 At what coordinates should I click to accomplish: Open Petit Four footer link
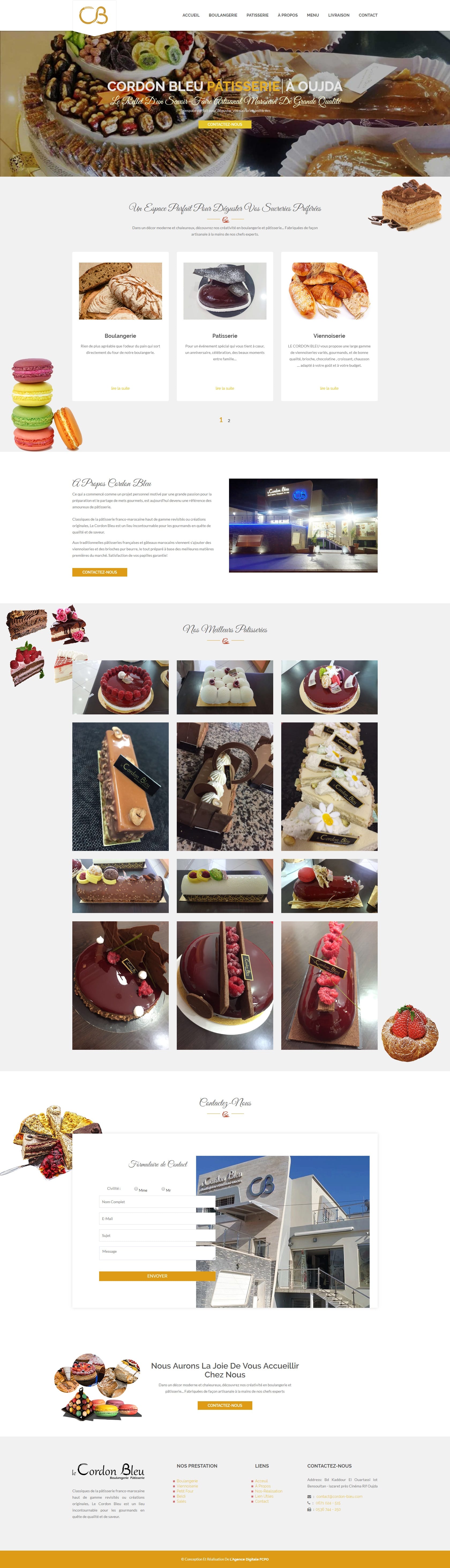pos(185,1491)
